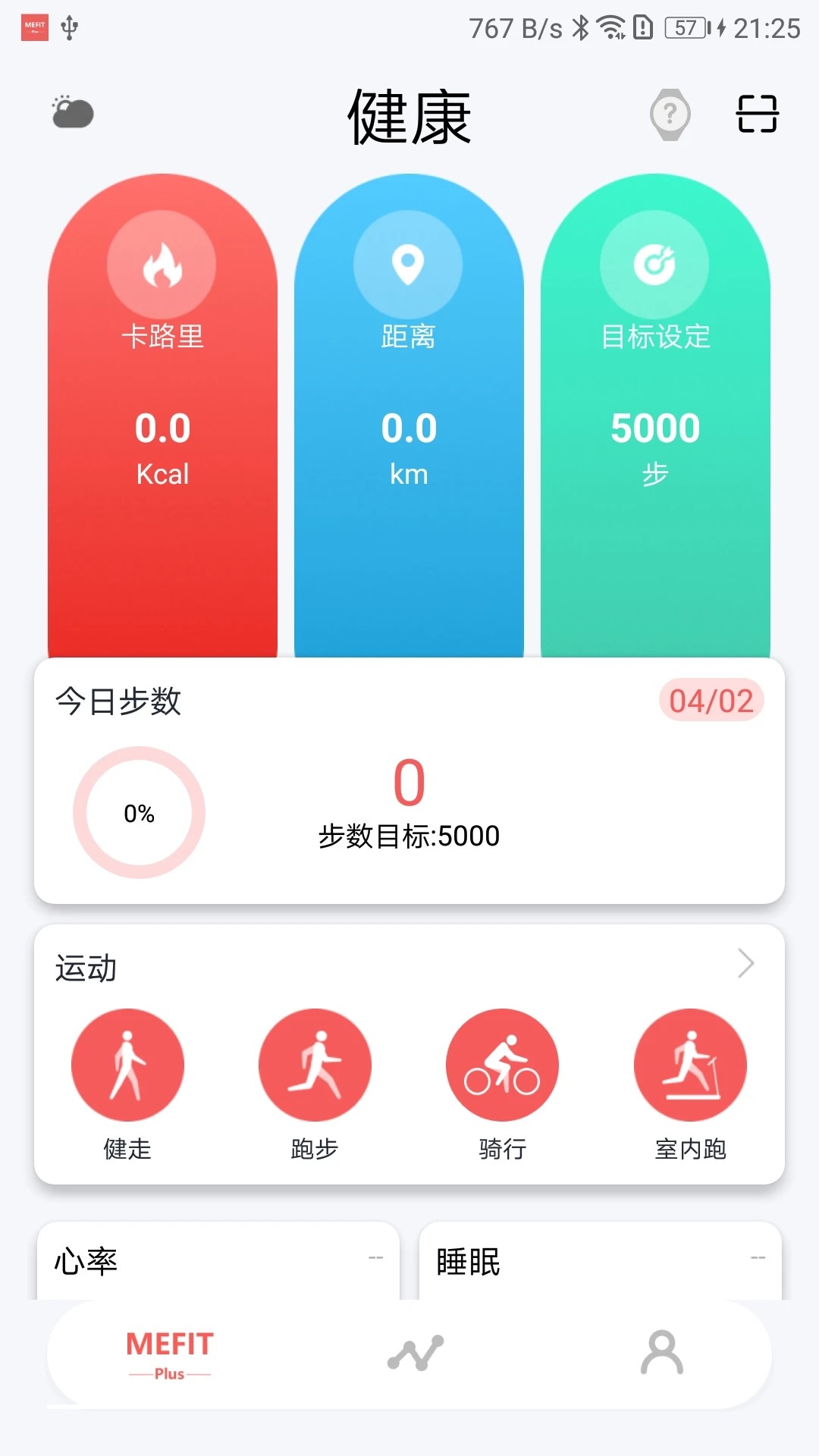Click the flame icon on calorie card
Screen dimensions: 819x1456
164,264
